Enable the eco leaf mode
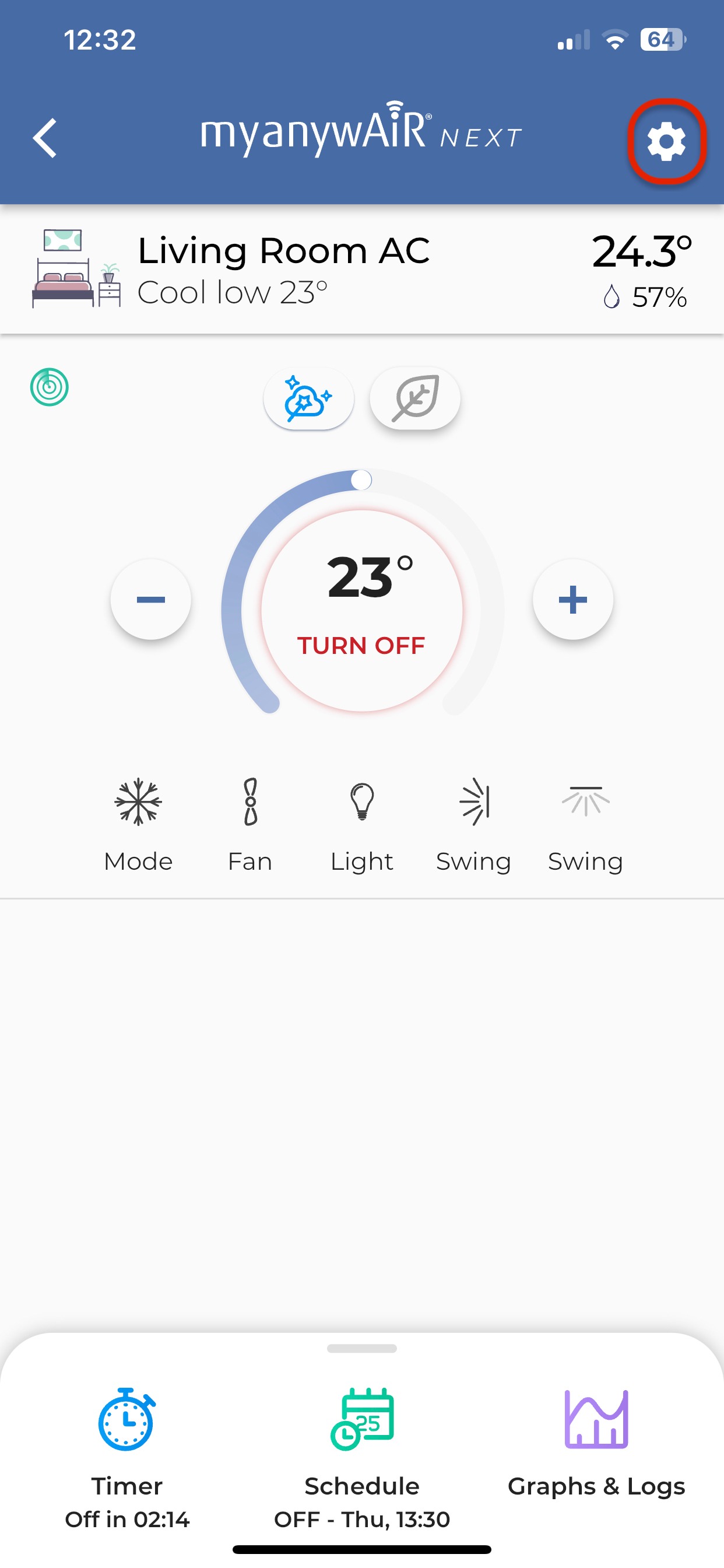724x1568 pixels. coord(415,398)
